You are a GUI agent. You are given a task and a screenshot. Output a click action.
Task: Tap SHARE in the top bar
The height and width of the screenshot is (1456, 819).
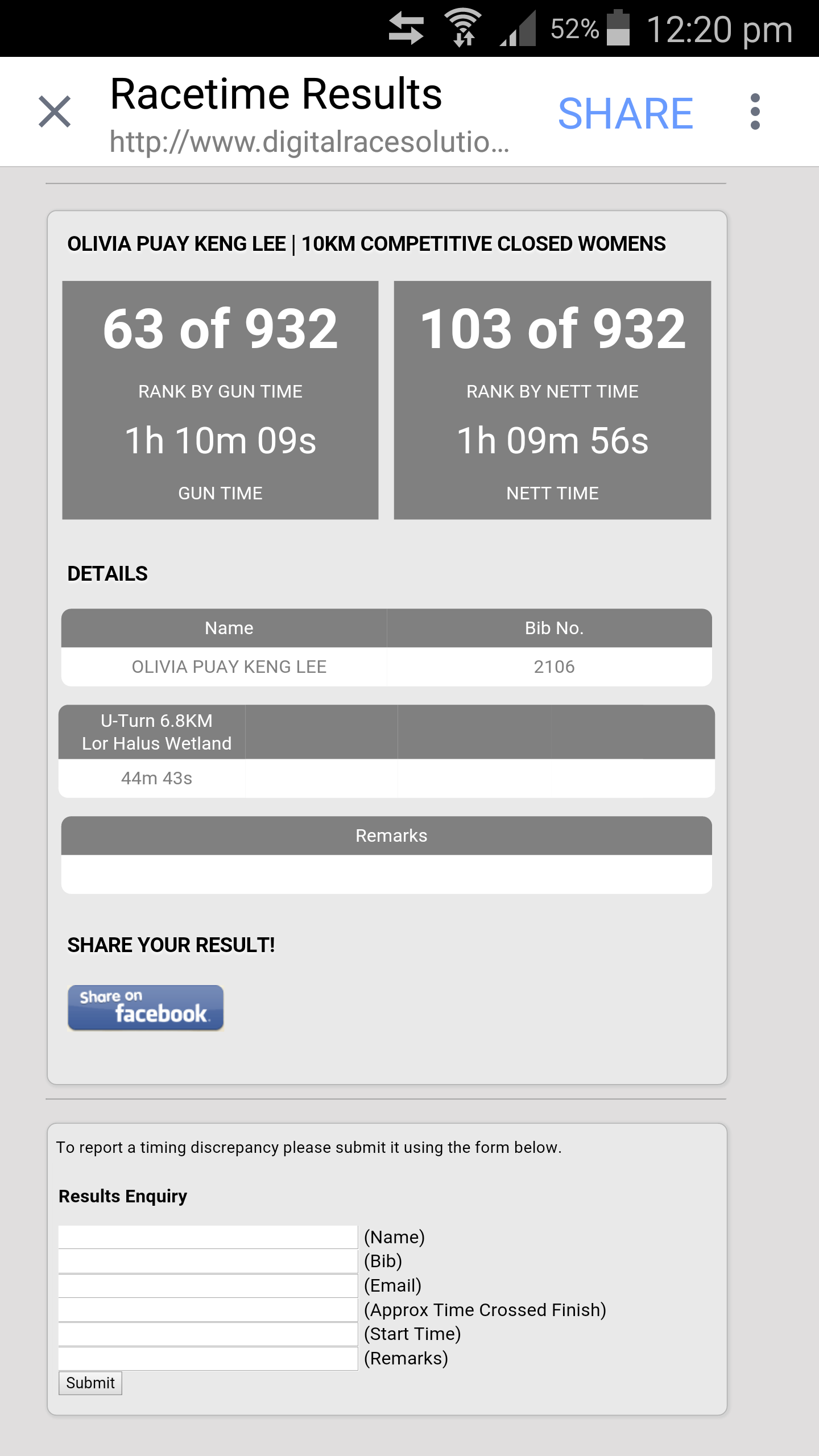(x=626, y=113)
